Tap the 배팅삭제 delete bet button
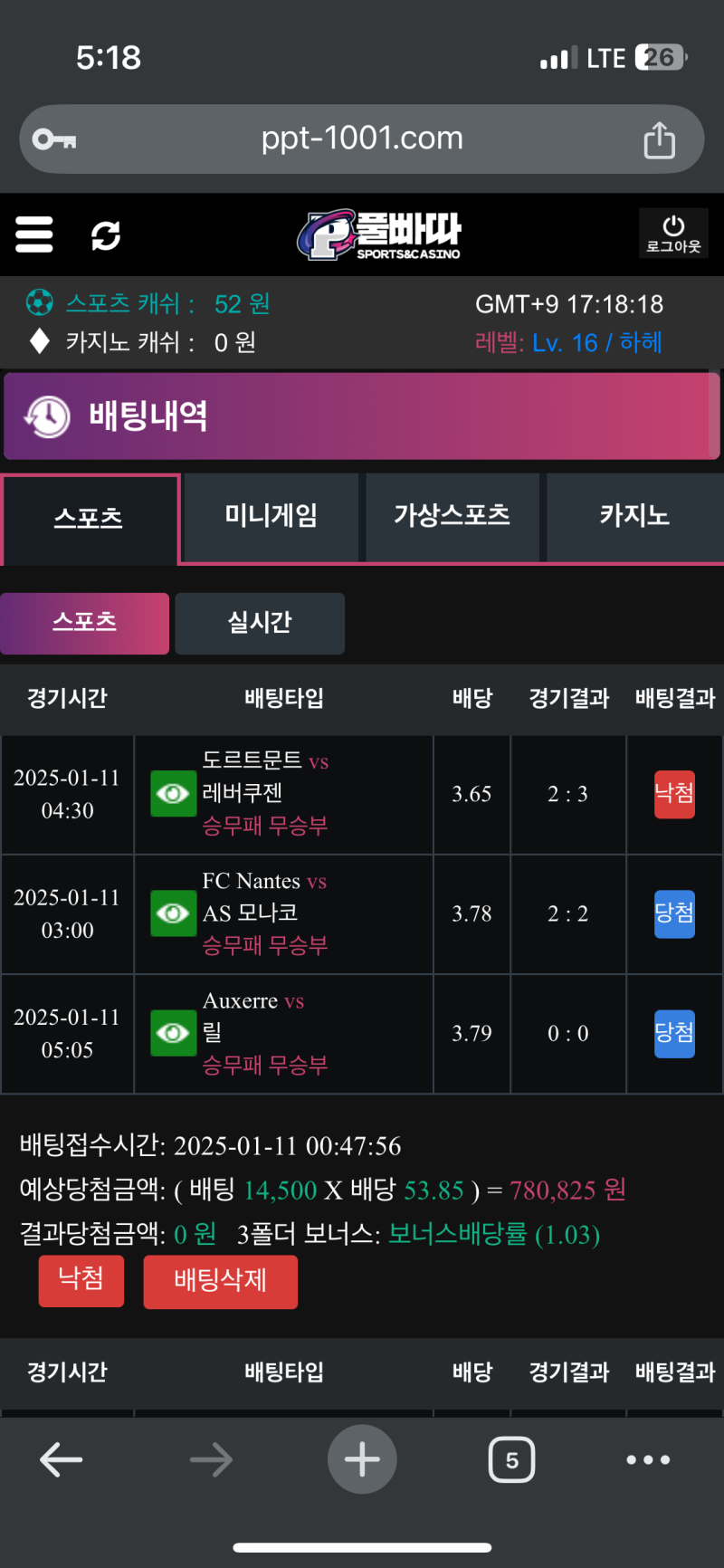Image resolution: width=724 pixels, height=1568 pixels. tap(220, 1281)
